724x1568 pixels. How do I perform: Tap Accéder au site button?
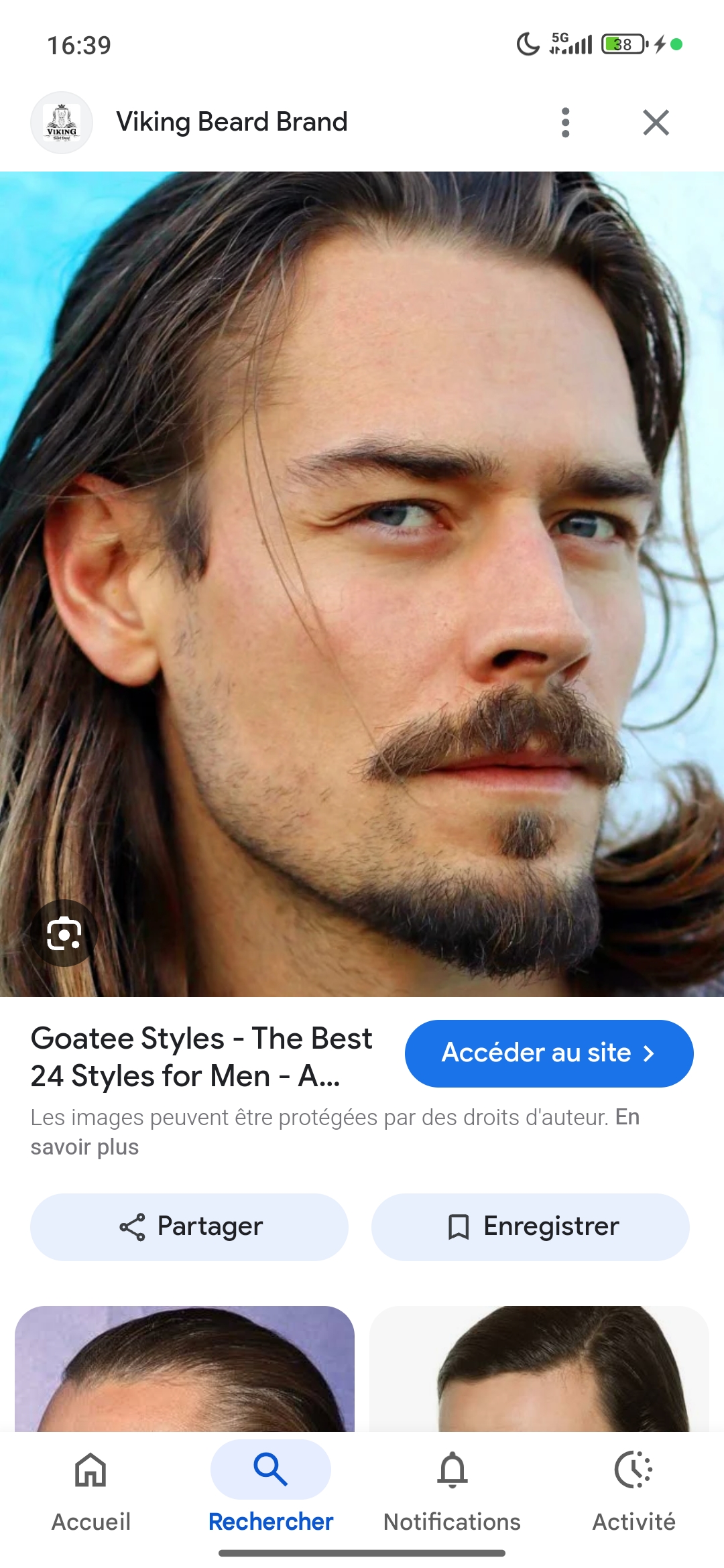click(x=548, y=1053)
